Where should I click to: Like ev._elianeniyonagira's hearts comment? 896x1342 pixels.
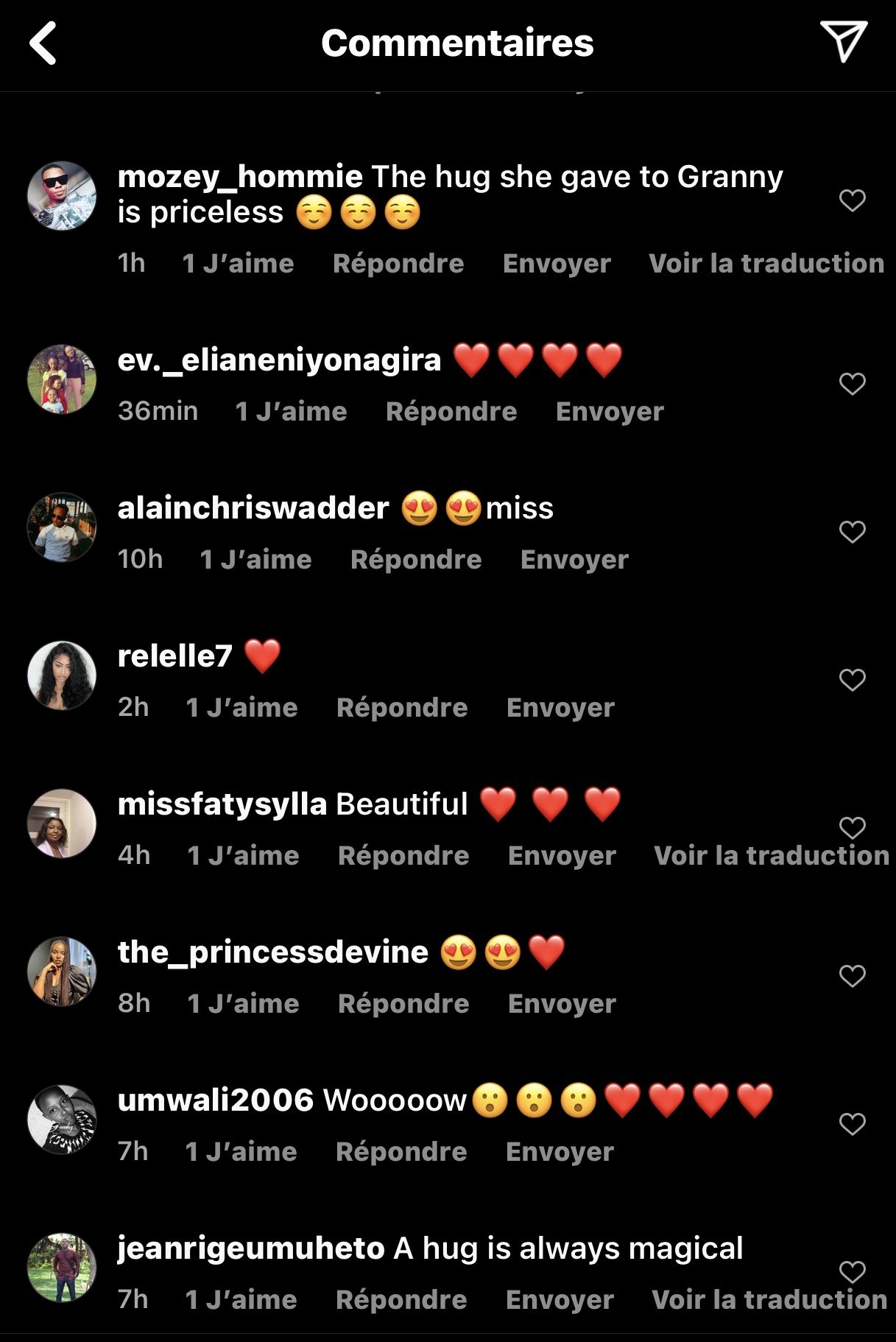852,384
